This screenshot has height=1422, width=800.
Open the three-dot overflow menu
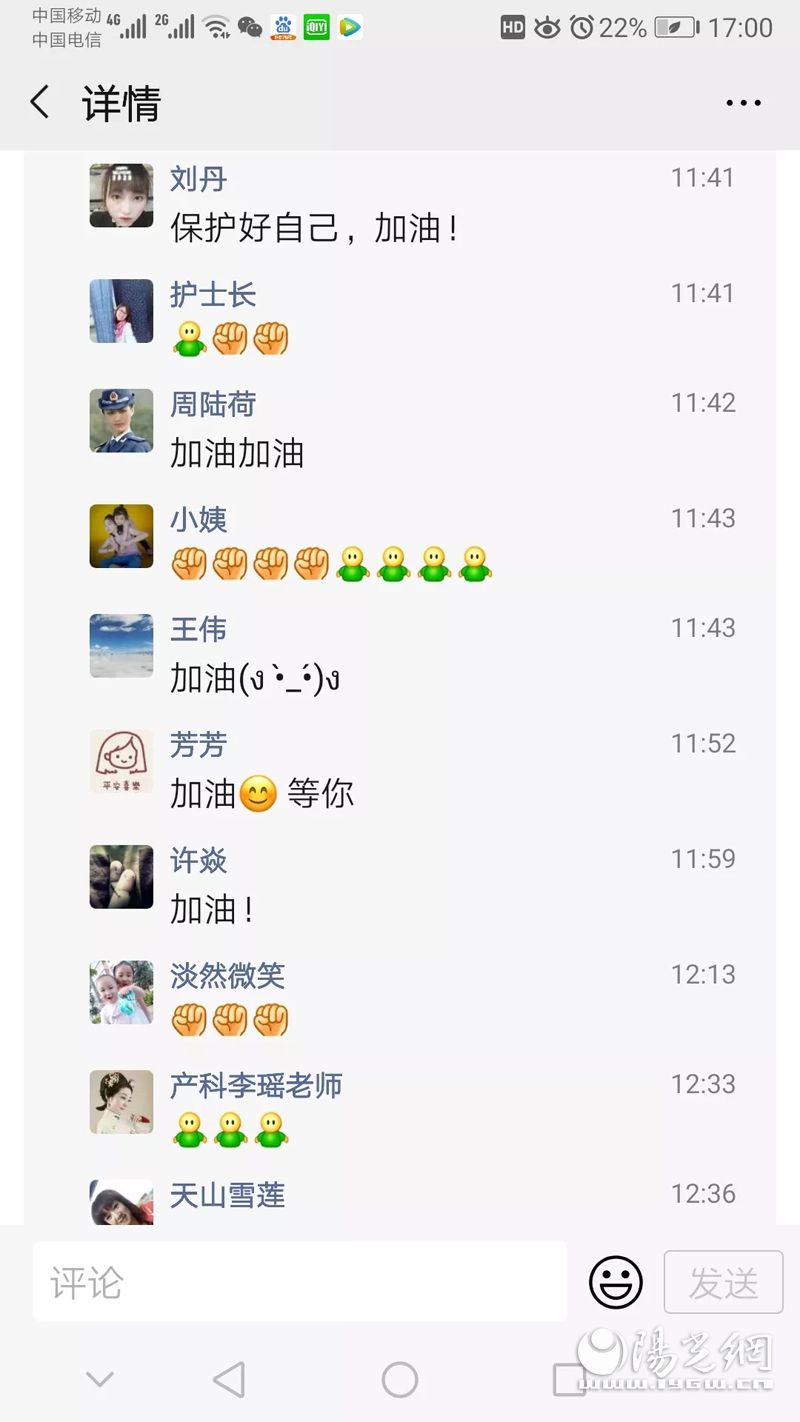point(743,103)
